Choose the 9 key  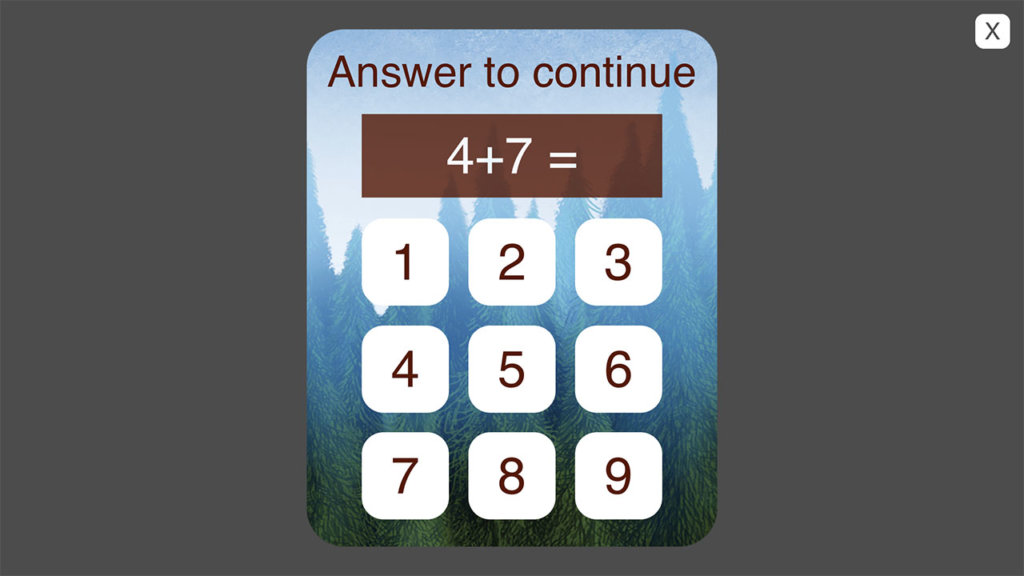618,476
